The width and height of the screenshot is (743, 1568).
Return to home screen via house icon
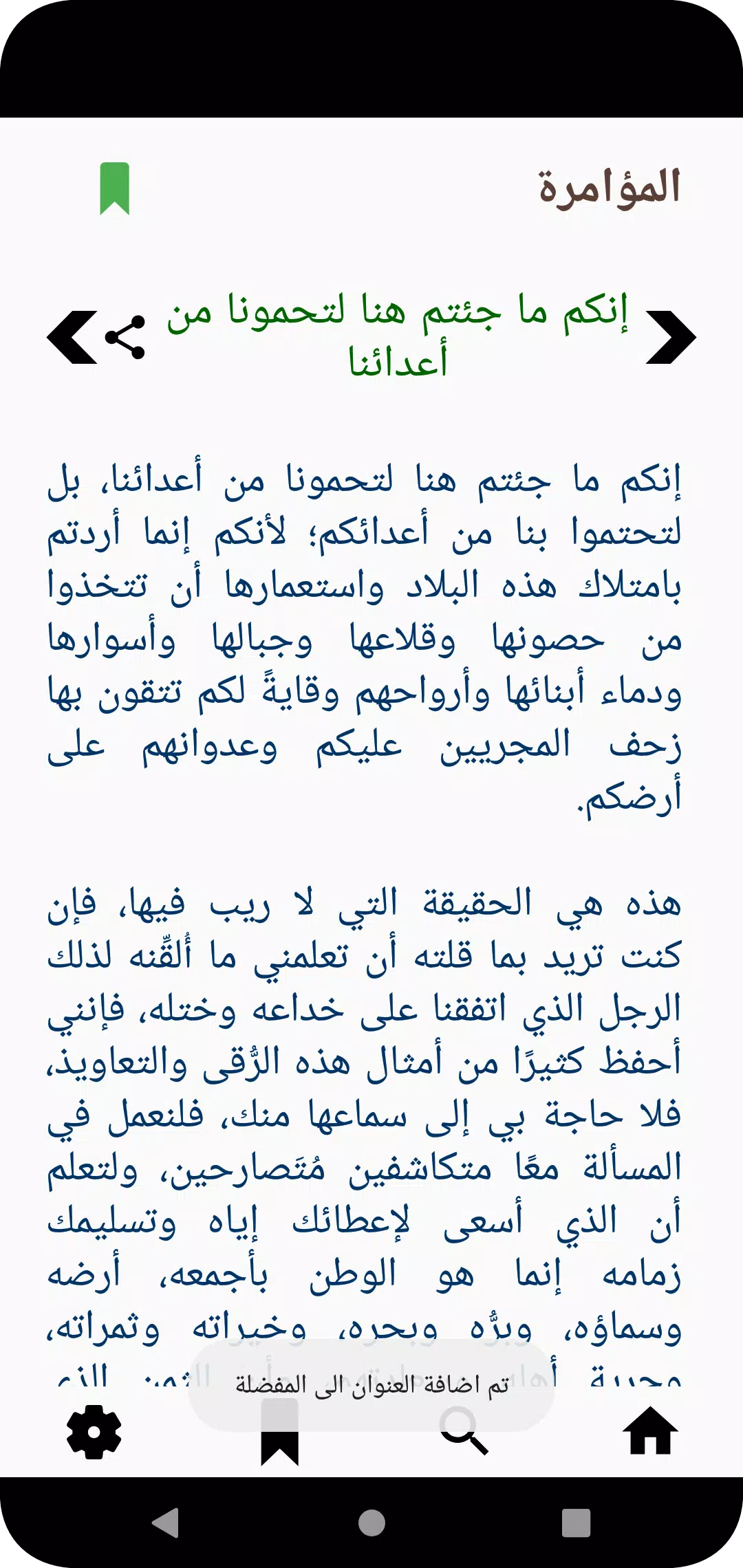point(650,1431)
